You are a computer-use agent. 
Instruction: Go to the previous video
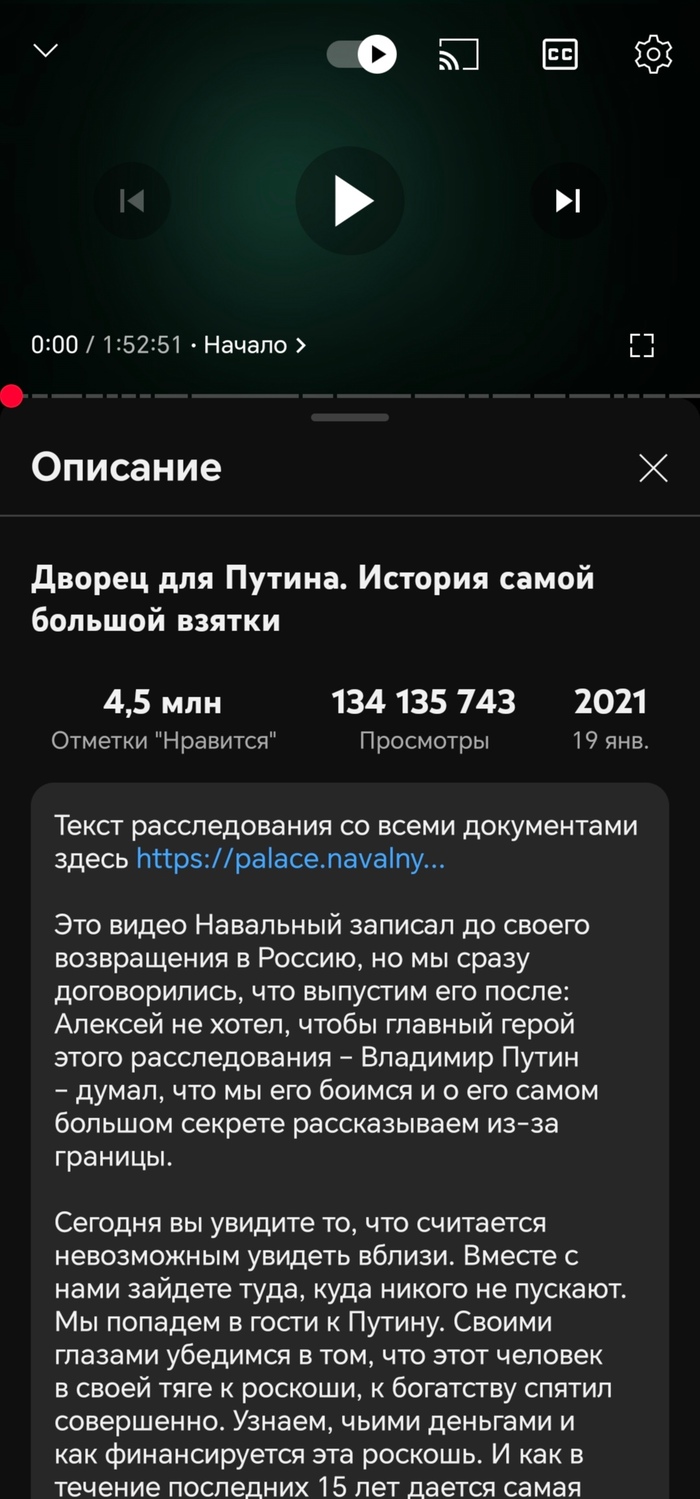point(132,201)
